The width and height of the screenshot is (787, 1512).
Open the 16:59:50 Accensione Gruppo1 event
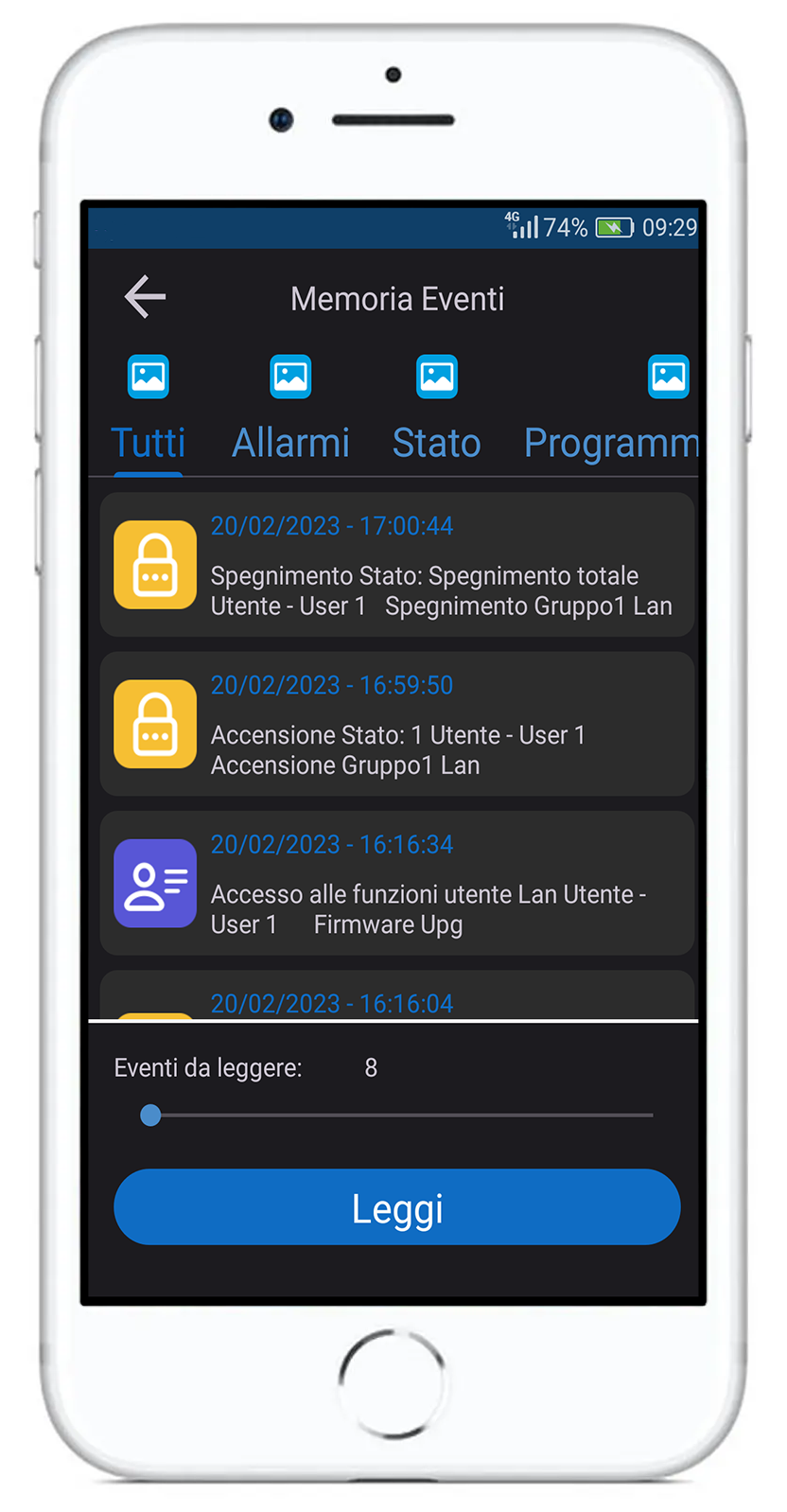pos(397,724)
